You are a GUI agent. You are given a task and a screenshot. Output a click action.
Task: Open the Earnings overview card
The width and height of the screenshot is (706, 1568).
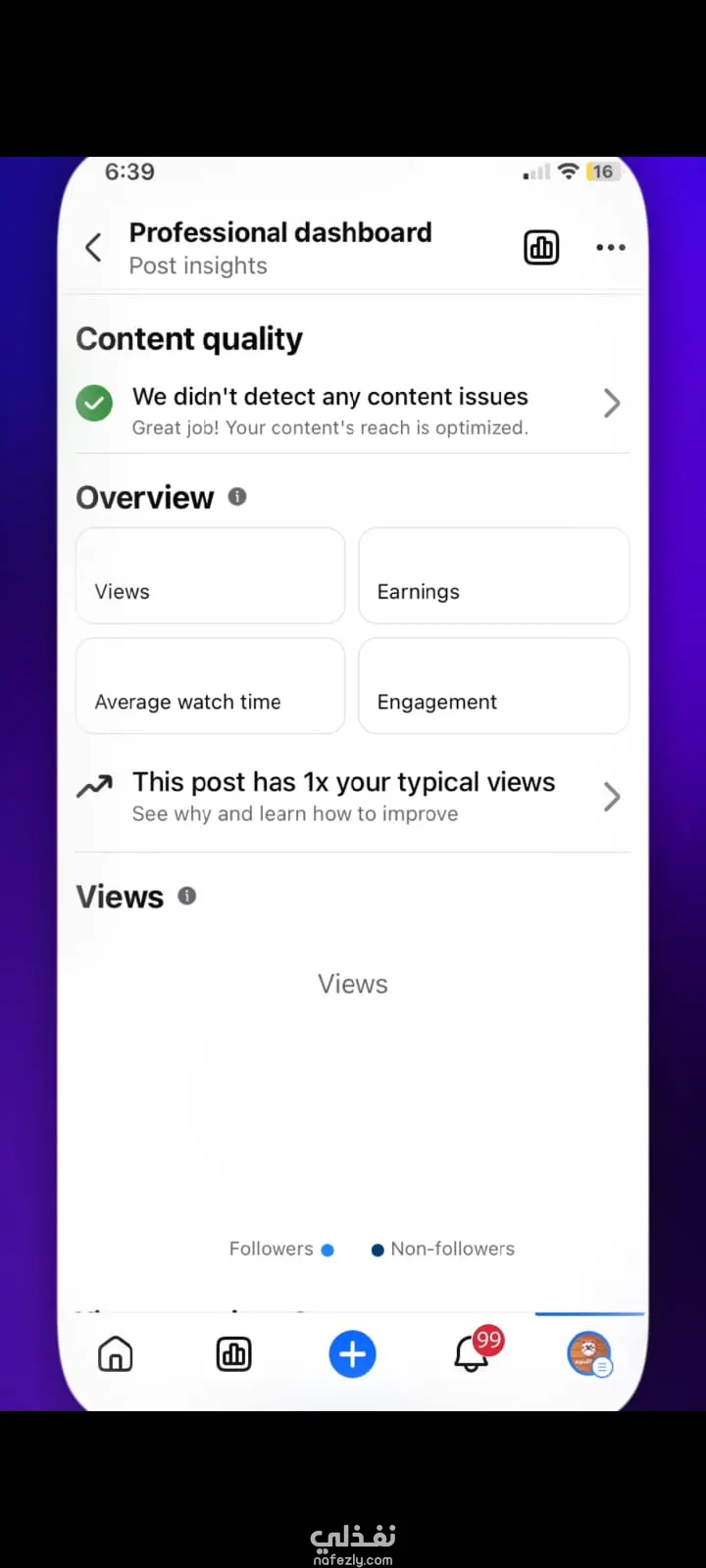pyautogui.click(x=493, y=576)
